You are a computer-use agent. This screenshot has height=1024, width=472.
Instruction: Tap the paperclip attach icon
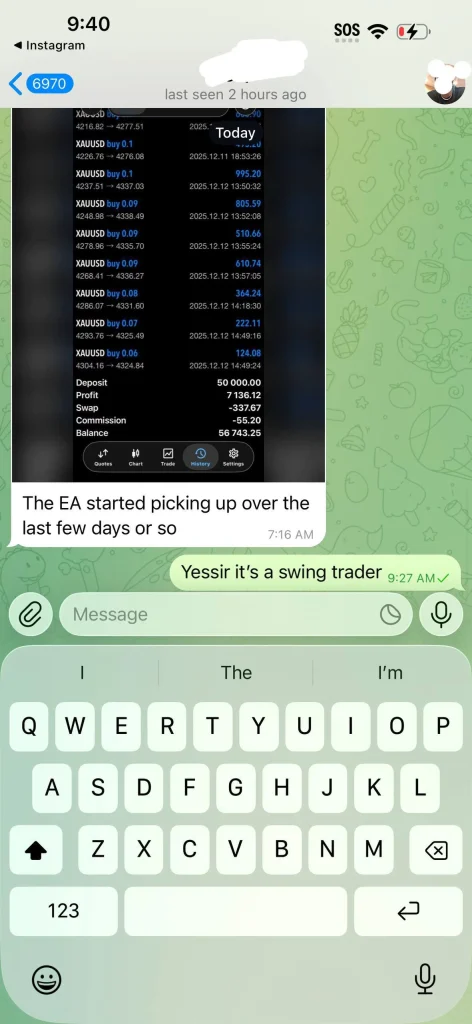coord(31,614)
